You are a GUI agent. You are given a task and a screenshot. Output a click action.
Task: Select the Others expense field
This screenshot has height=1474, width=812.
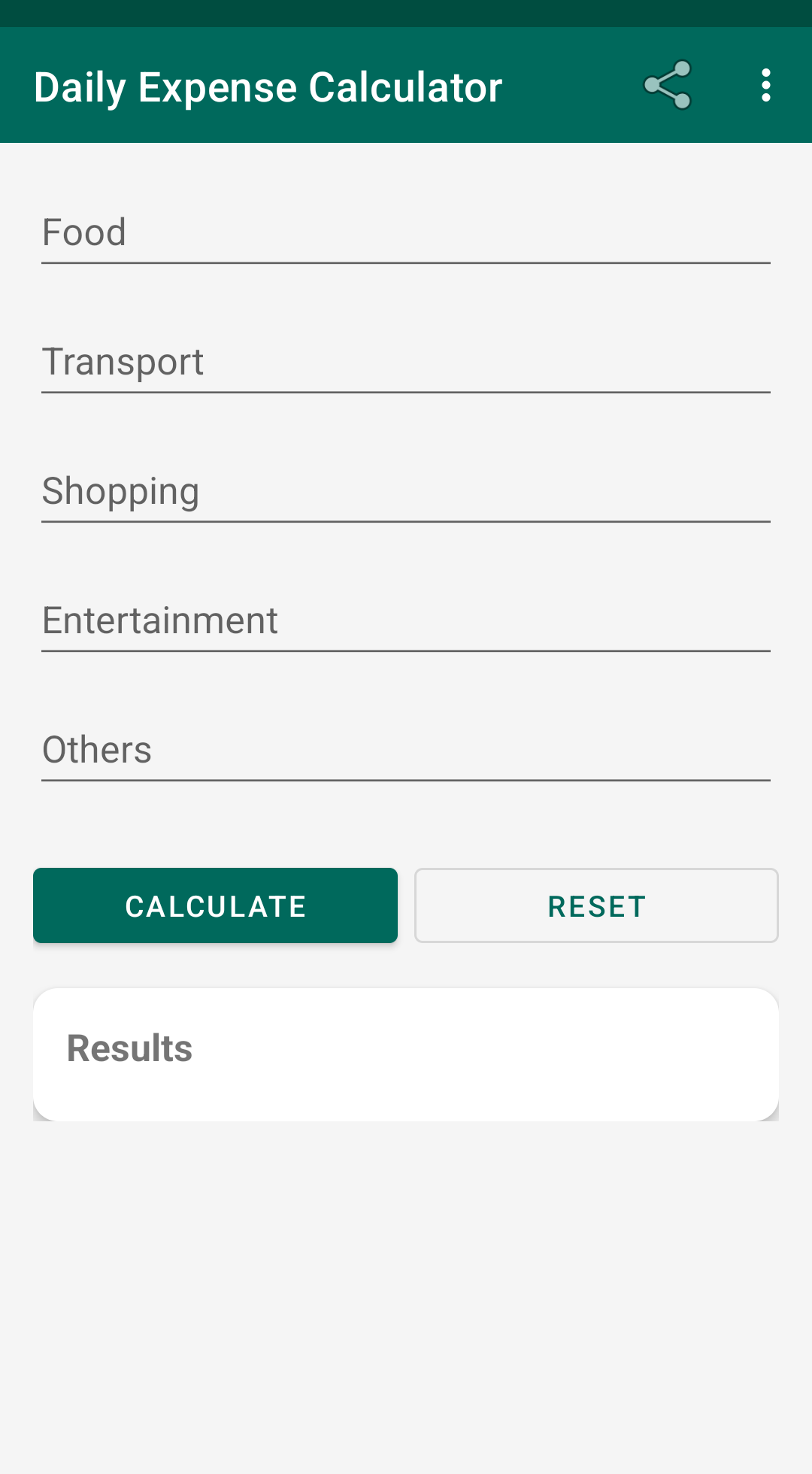point(406,748)
